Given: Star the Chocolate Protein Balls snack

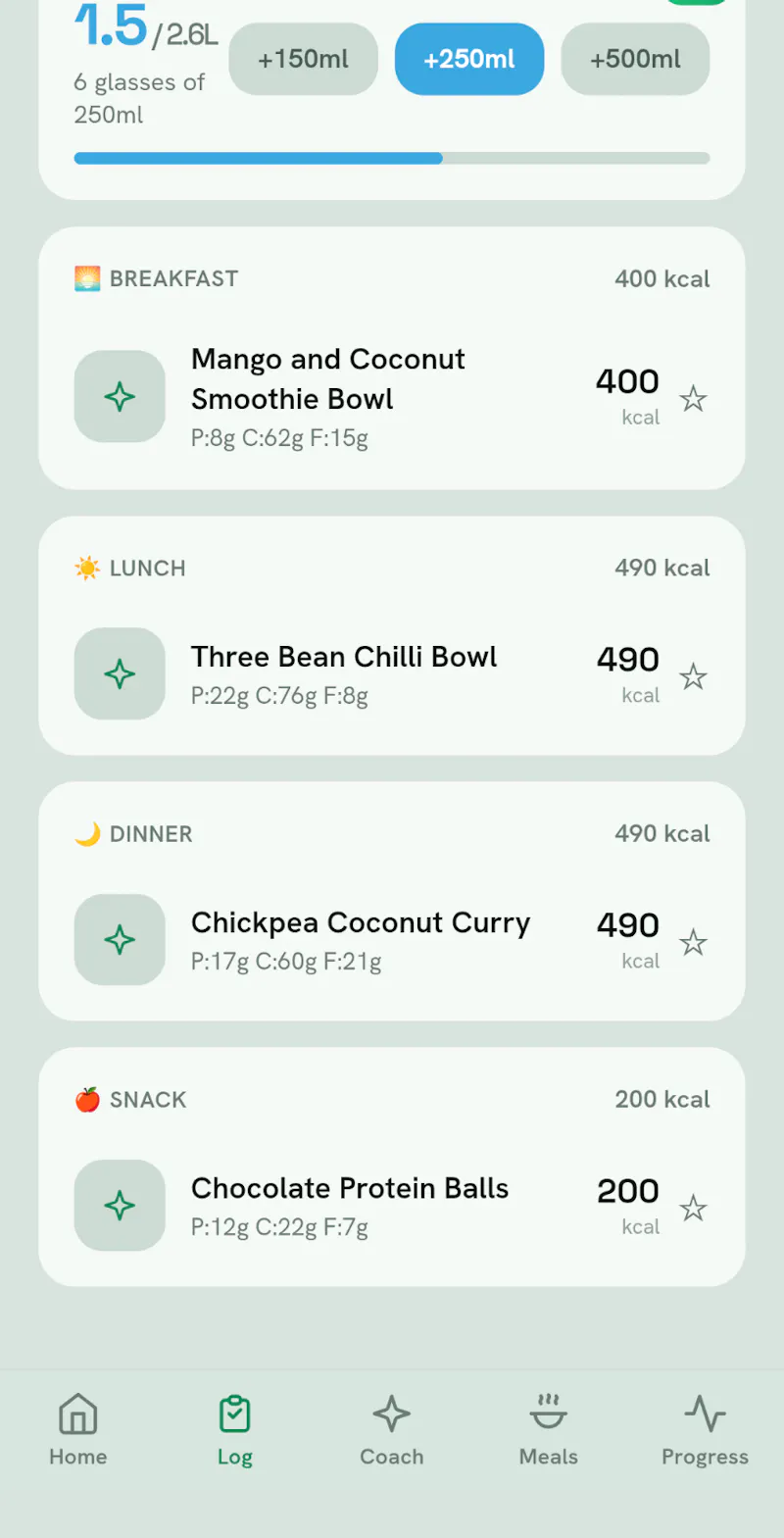Looking at the screenshot, I should (x=694, y=1208).
